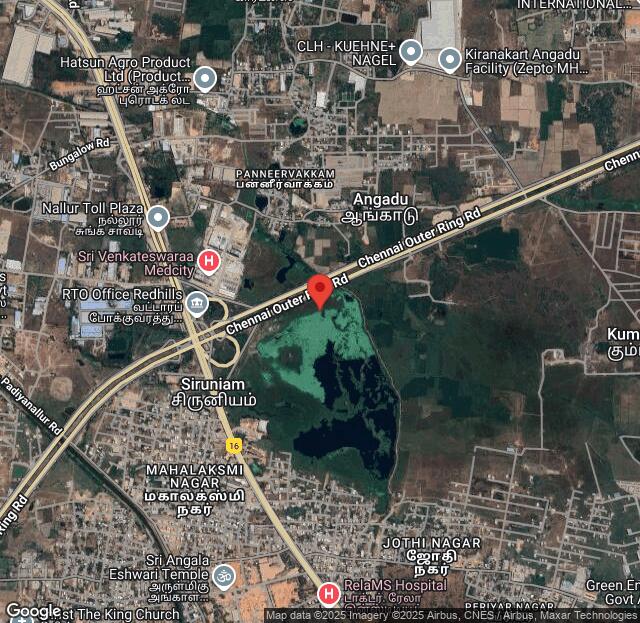This screenshot has width=640, height=623.
Task: Open Sri Venkateswaraa Medcity hospital marker
Action: coord(209,262)
